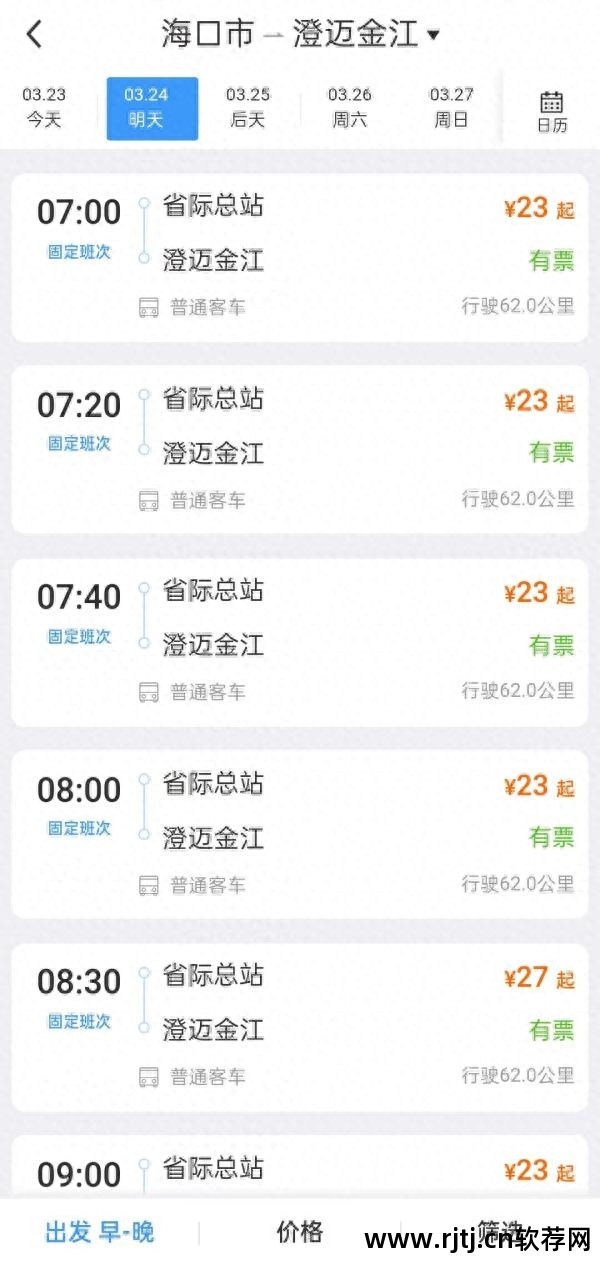Screen dimensions: 600x1285
Task: Sort the trips by 价格
Action: tap(299, 1232)
